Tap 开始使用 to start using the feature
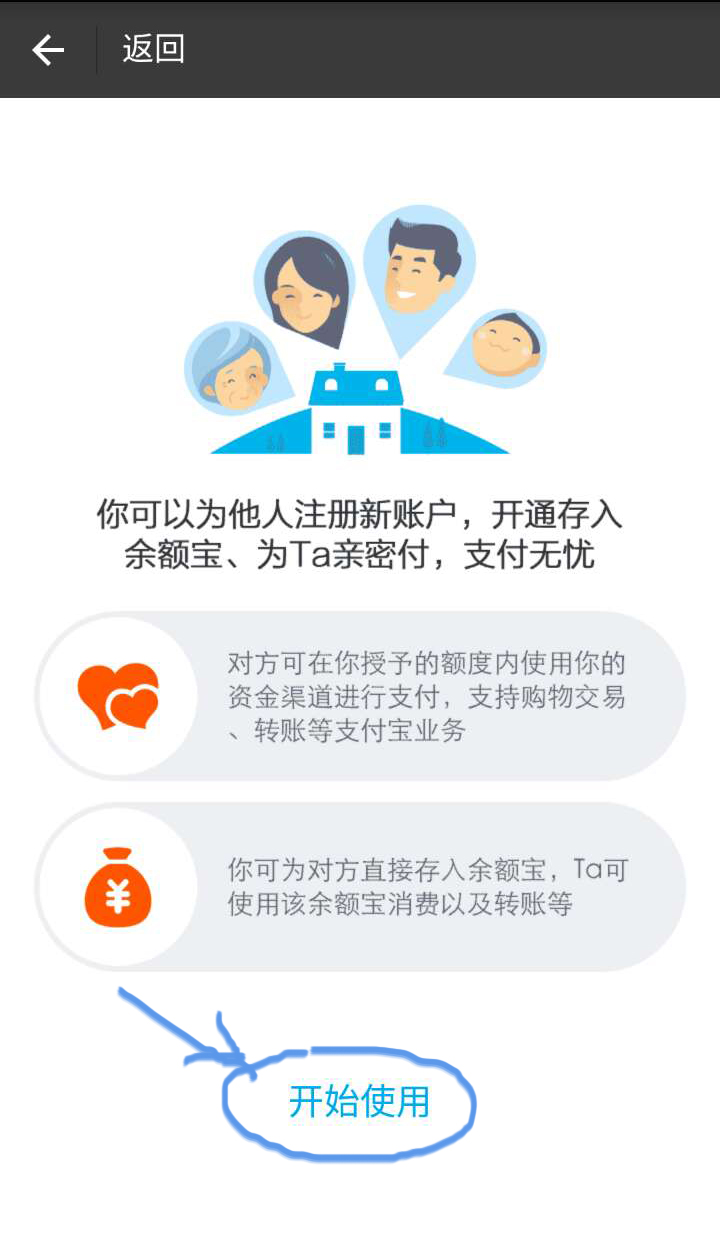Image resolution: width=720 pixels, height=1238 pixels. pyautogui.click(x=358, y=1101)
